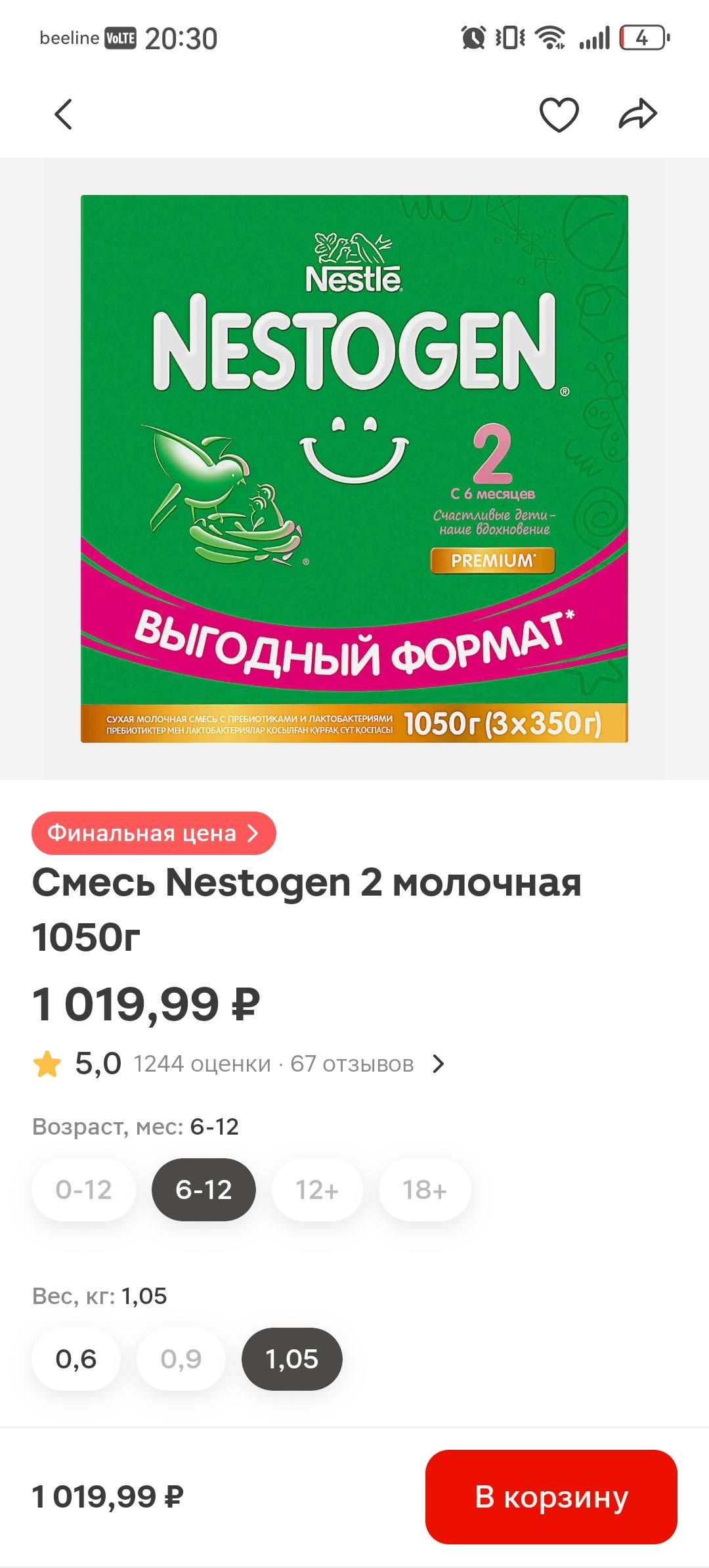The image size is (709, 1568).
Task: Select the 1,05 kg weight chip
Action: [291, 1359]
